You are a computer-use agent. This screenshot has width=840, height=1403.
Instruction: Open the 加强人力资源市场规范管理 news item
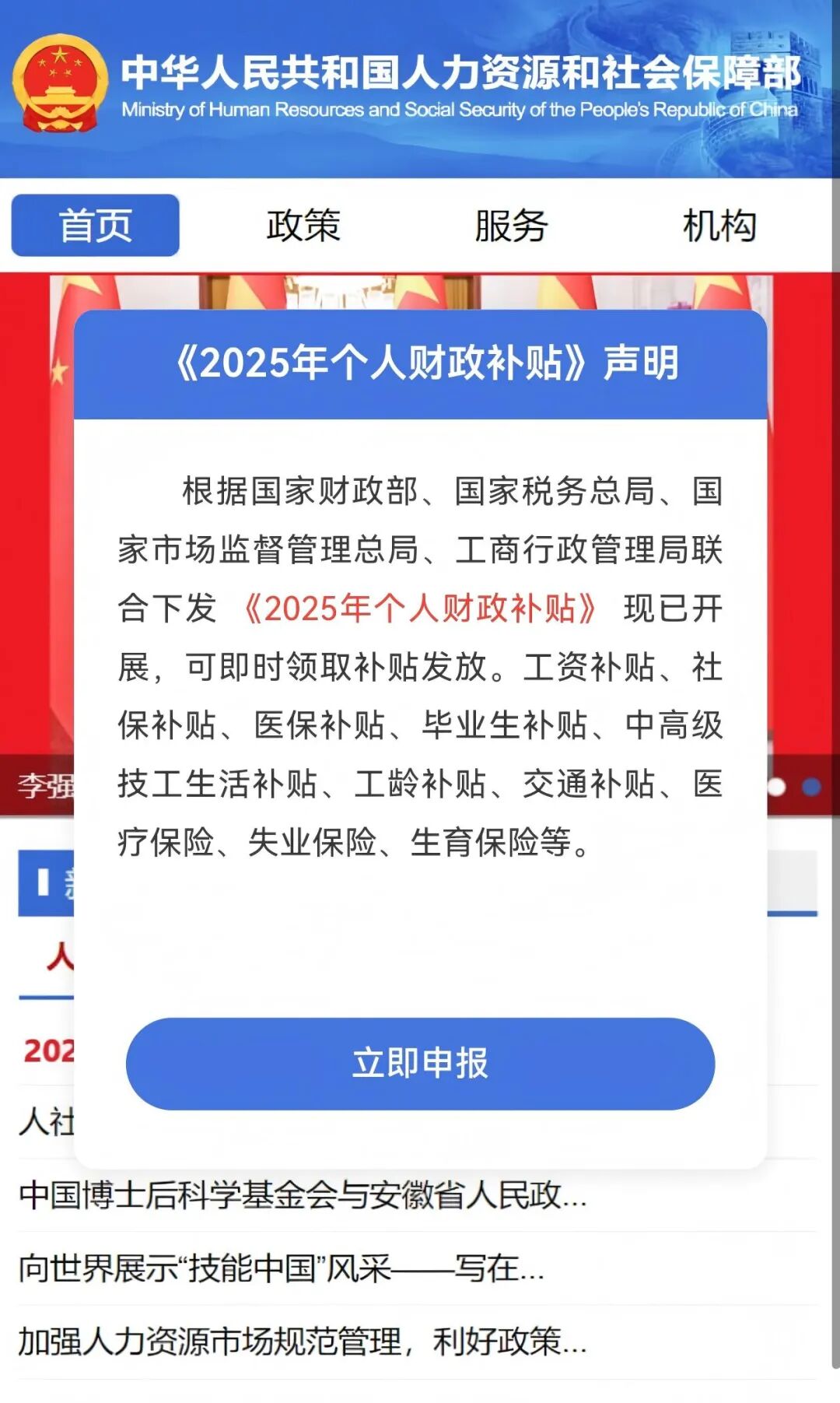click(x=303, y=1342)
